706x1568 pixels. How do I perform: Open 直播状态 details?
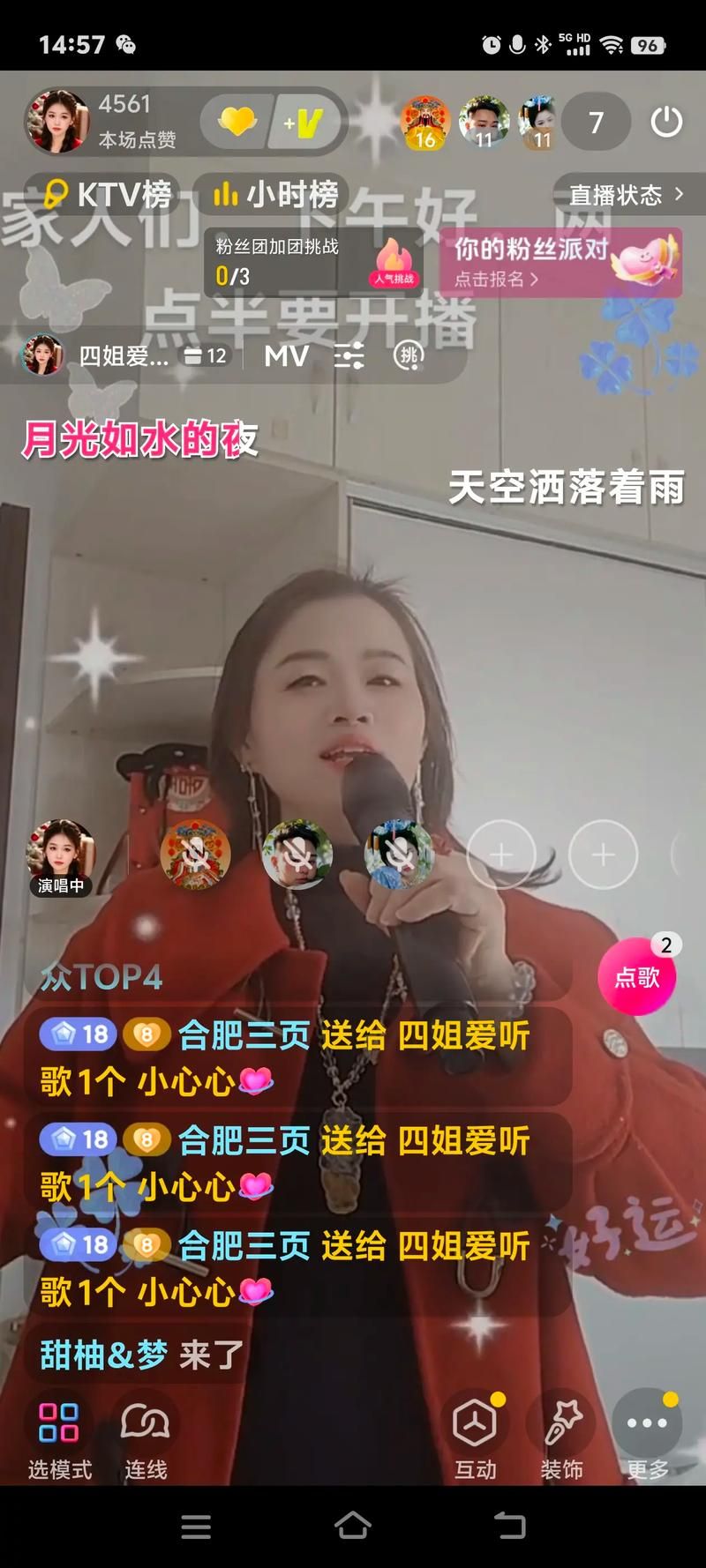pos(625,194)
